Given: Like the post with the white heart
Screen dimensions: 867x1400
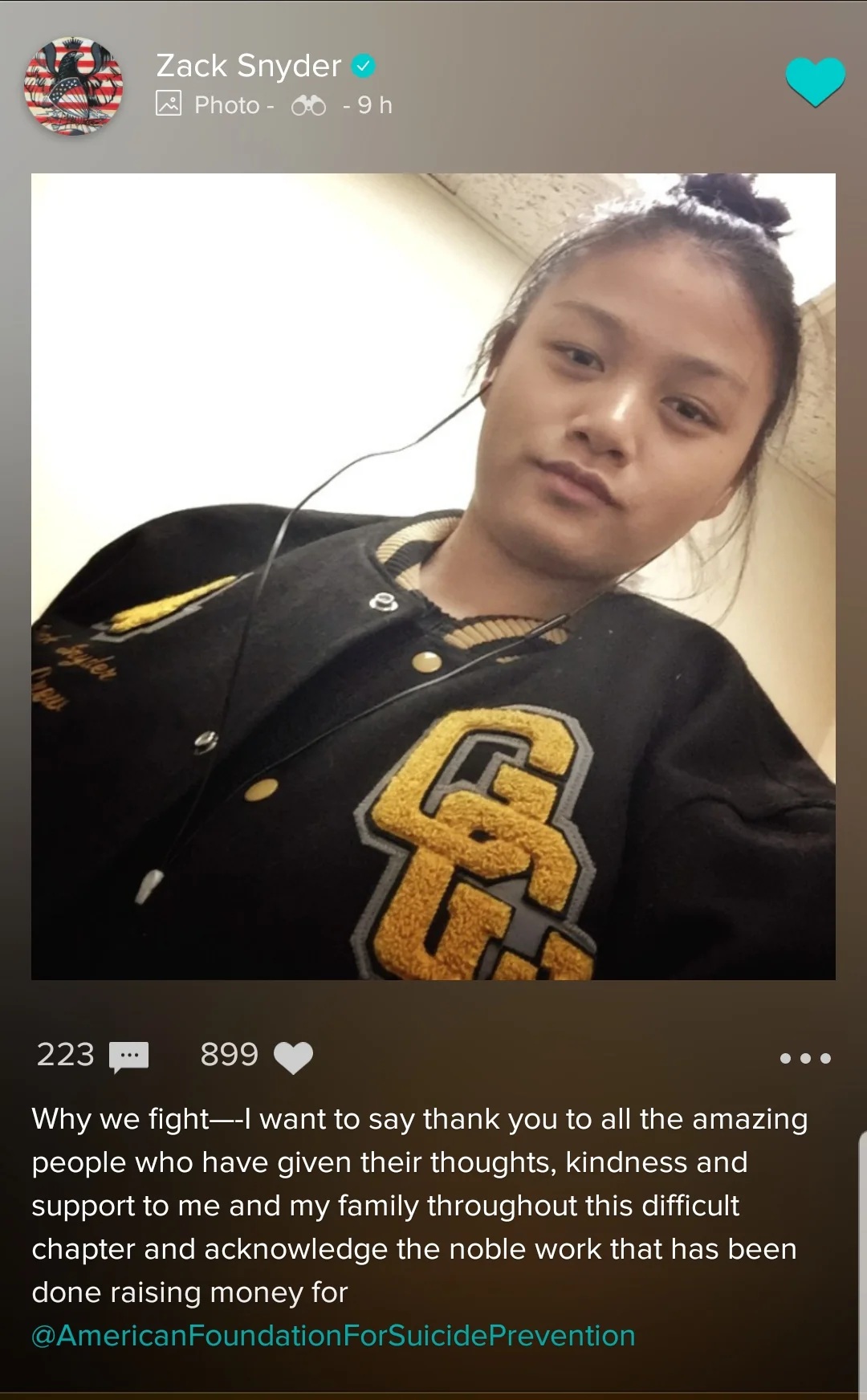Looking at the screenshot, I should click(x=293, y=1057).
